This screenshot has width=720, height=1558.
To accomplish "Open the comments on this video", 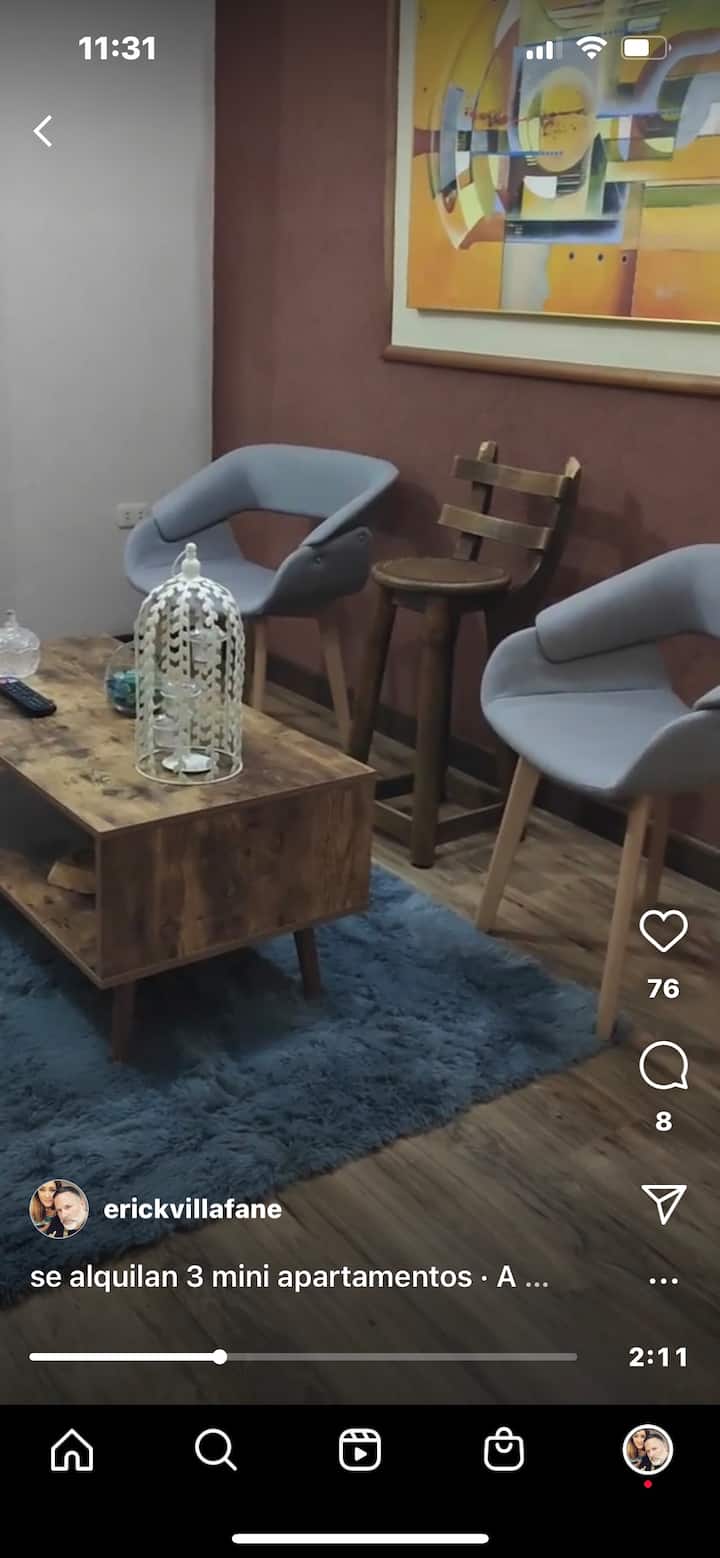I will click(663, 1066).
